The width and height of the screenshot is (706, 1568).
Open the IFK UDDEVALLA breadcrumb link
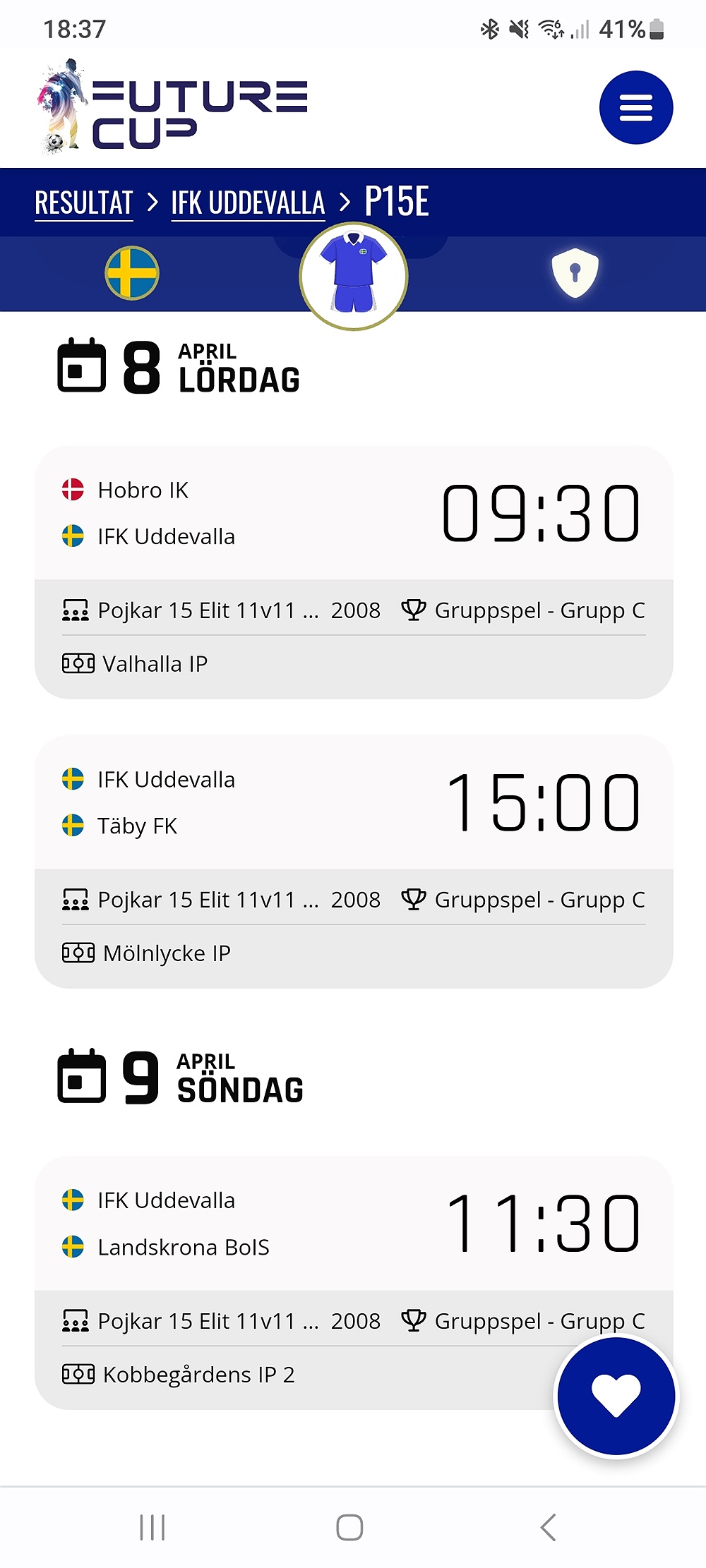pyautogui.click(x=248, y=203)
